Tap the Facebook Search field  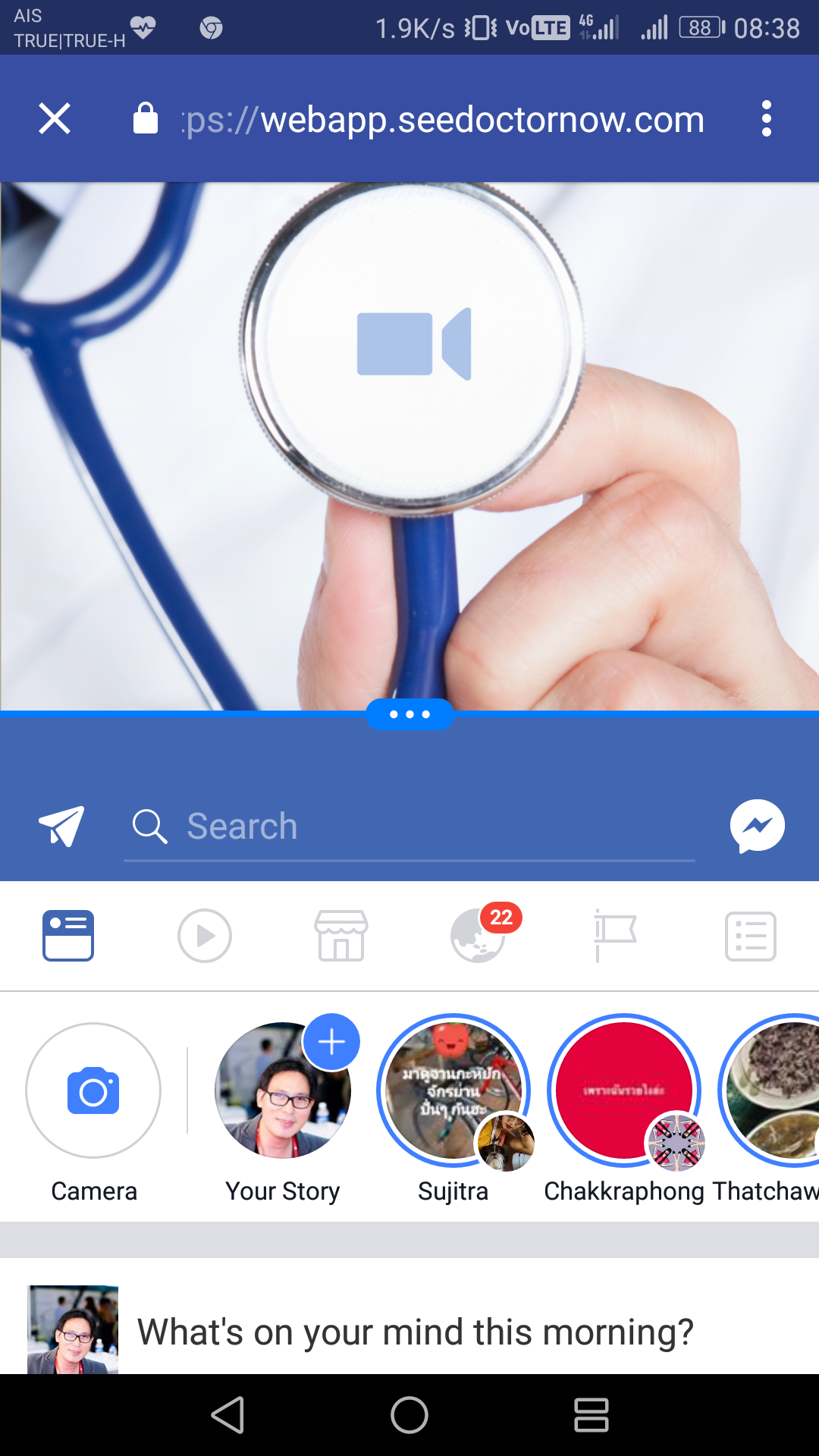pyautogui.click(x=409, y=826)
